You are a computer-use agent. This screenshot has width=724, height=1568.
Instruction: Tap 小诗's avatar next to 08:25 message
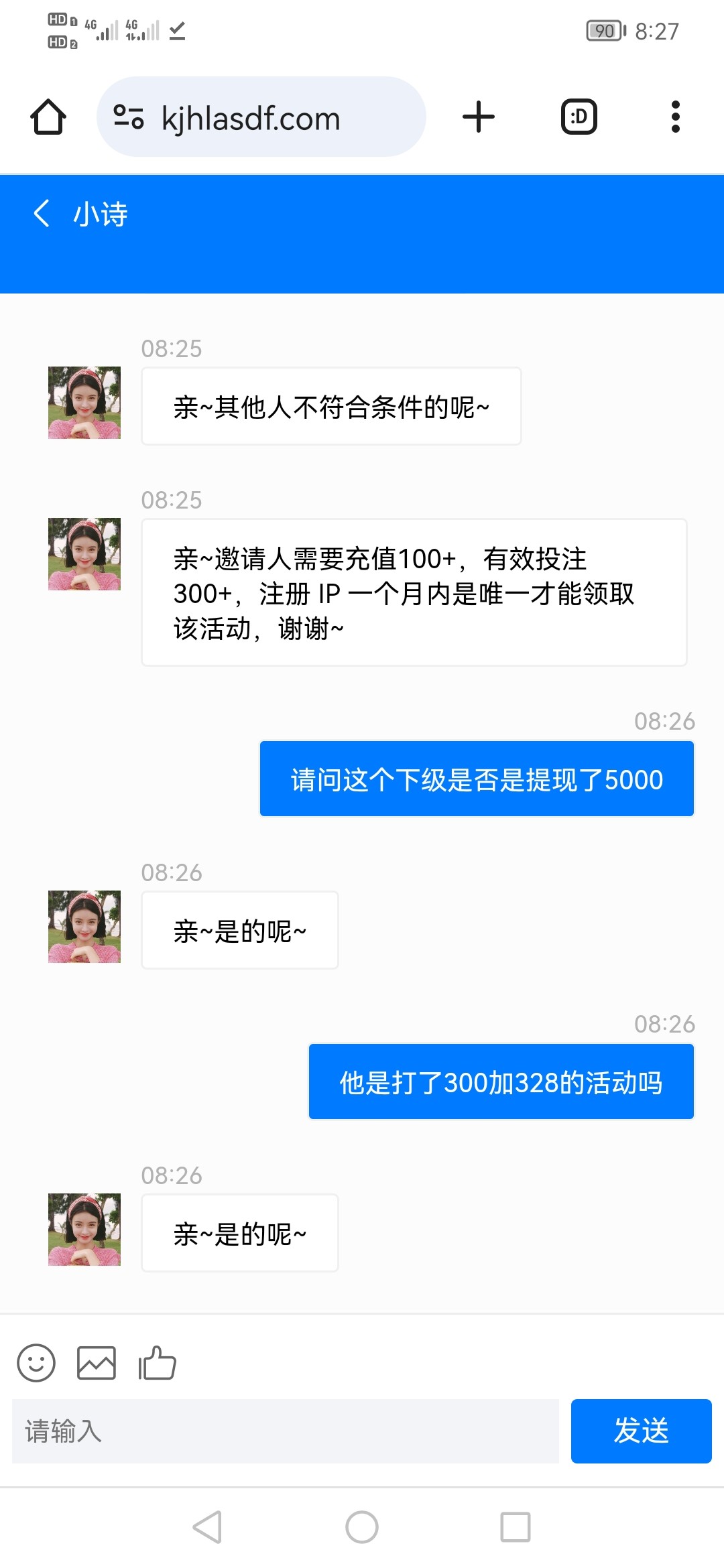[x=84, y=404]
